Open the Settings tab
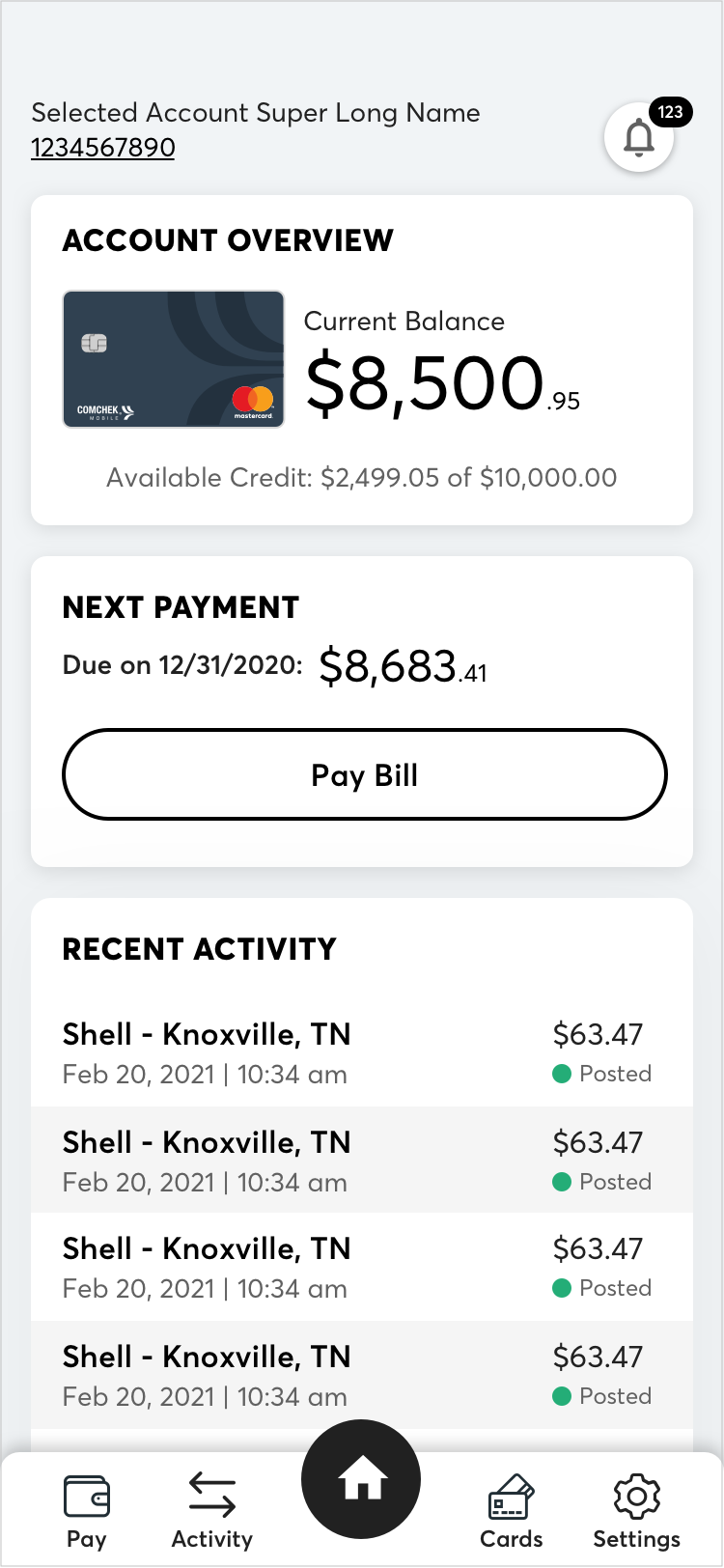Viewport: 724px width, 1568px height. click(x=637, y=1512)
